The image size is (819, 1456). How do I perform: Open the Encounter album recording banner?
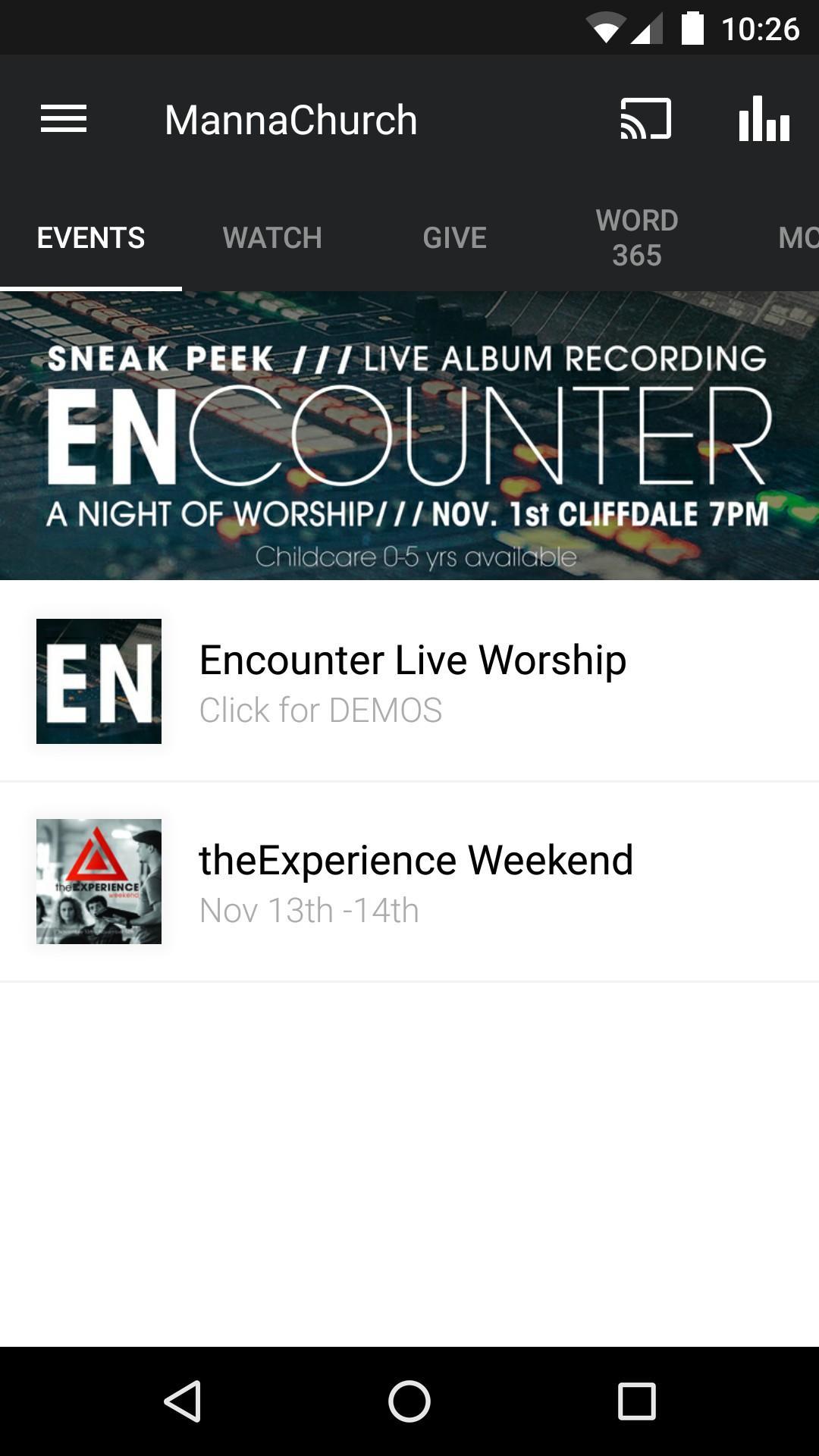pyautogui.click(x=409, y=436)
